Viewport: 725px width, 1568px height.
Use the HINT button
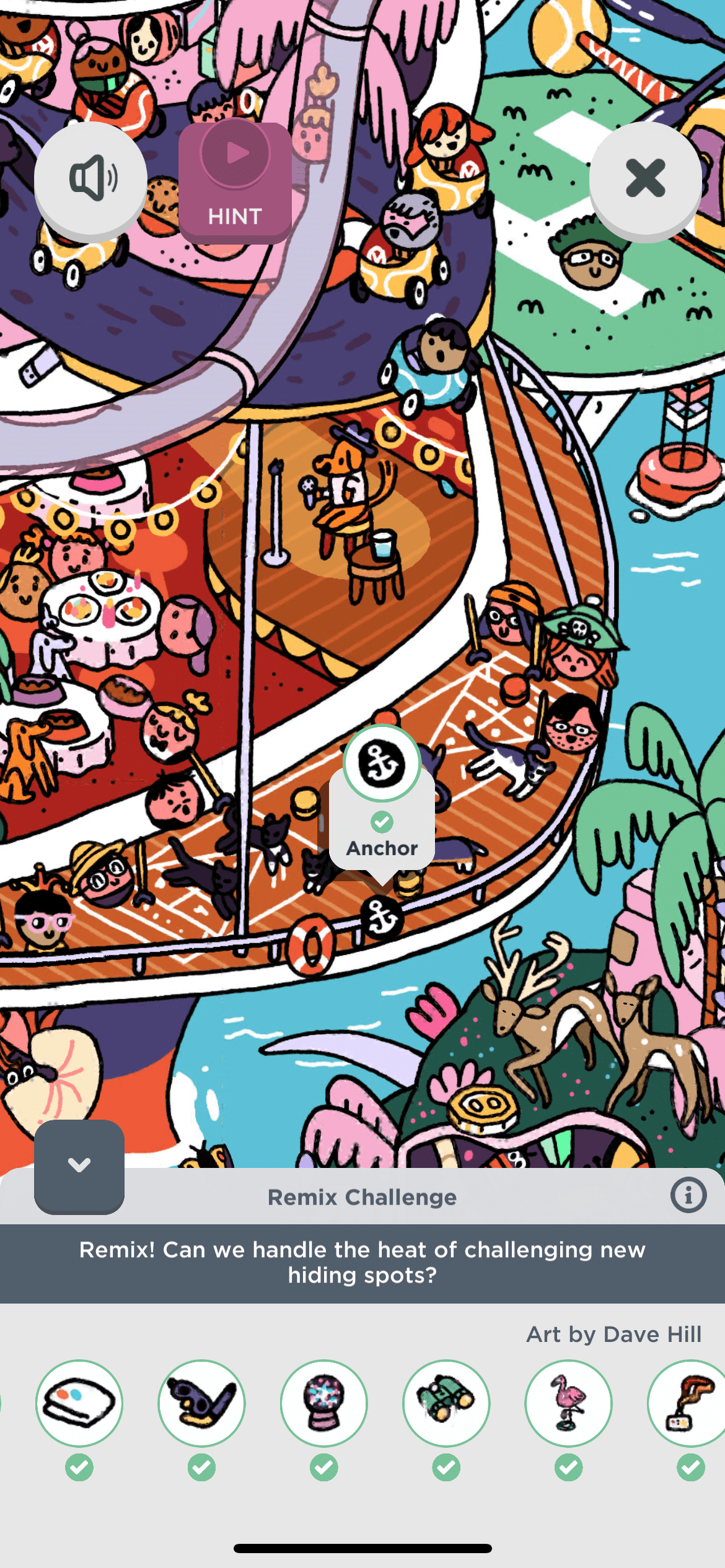(235, 182)
